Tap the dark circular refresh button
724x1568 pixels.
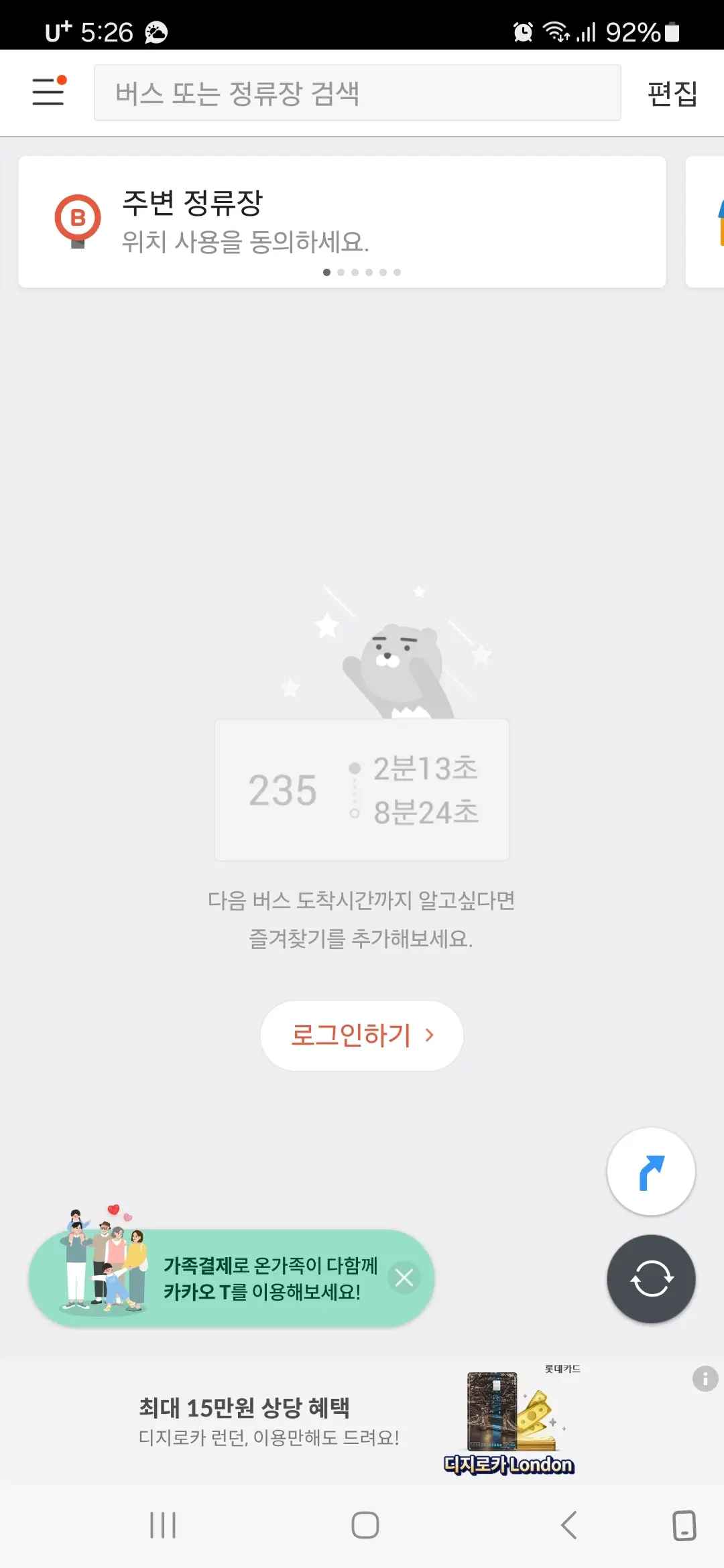650,1279
